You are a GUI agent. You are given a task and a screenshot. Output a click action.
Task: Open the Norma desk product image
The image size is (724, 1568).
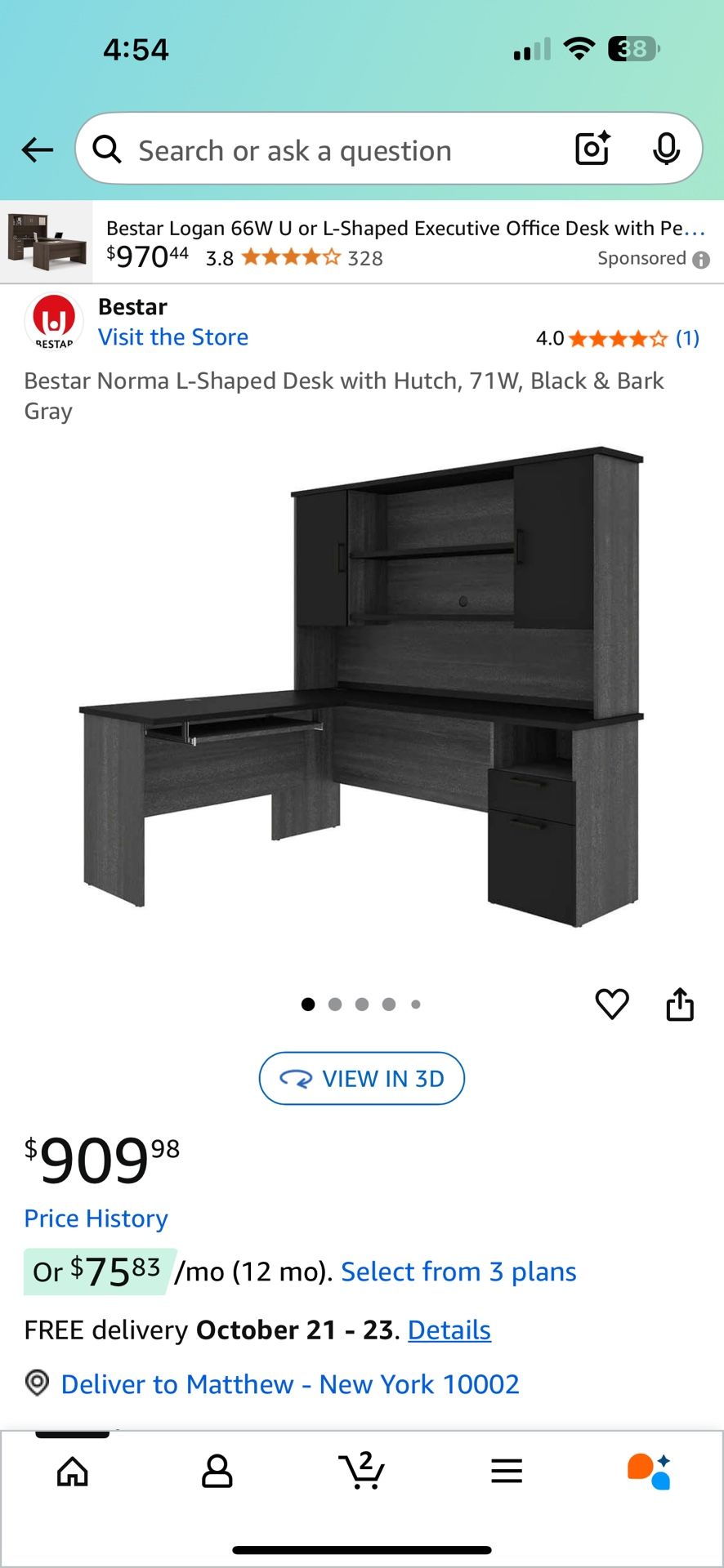coord(361,686)
